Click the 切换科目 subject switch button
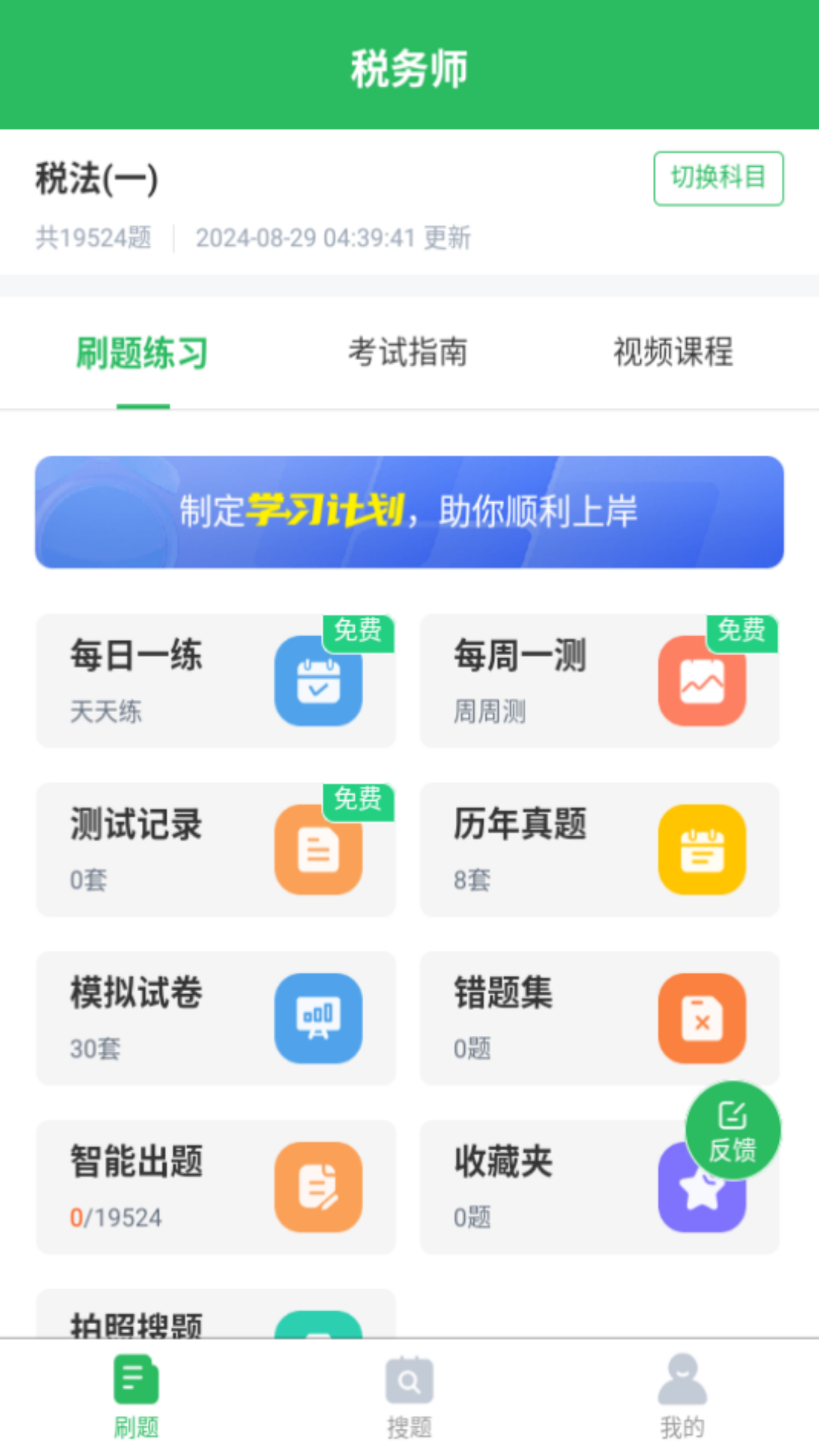Image resolution: width=819 pixels, height=1456 pixels. click(718, 180)
